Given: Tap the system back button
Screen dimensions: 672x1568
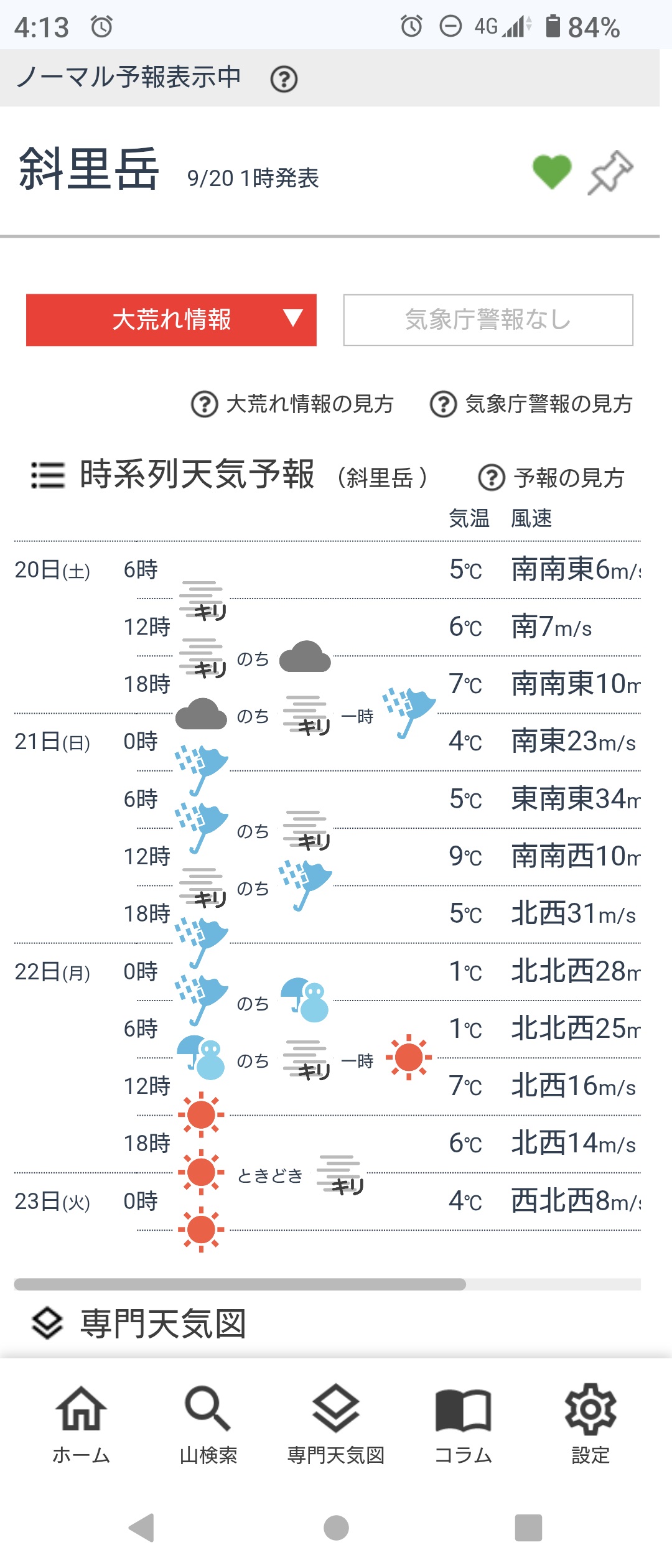Looking at the screenshot, I should [142, 1528].
